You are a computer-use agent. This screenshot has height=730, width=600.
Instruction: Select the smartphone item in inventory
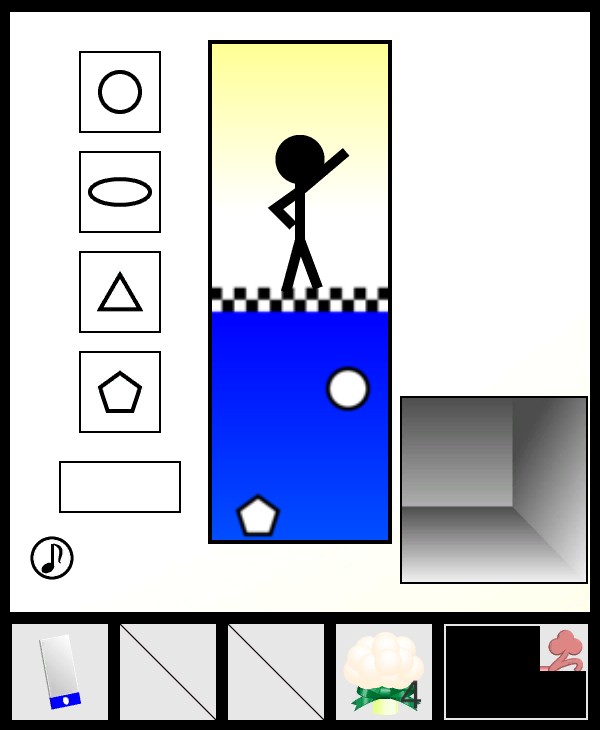60,672
